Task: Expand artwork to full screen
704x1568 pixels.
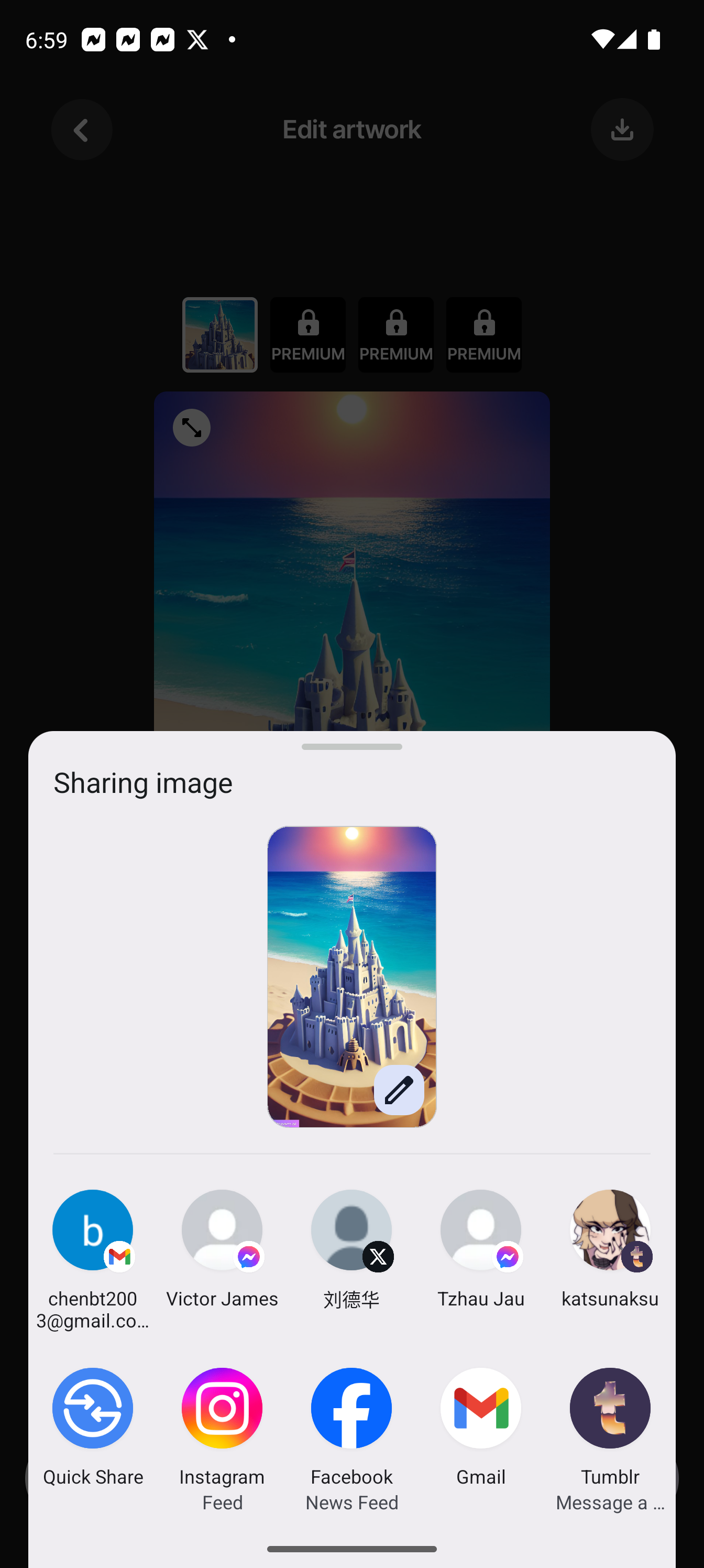Action: pos(192,427)
